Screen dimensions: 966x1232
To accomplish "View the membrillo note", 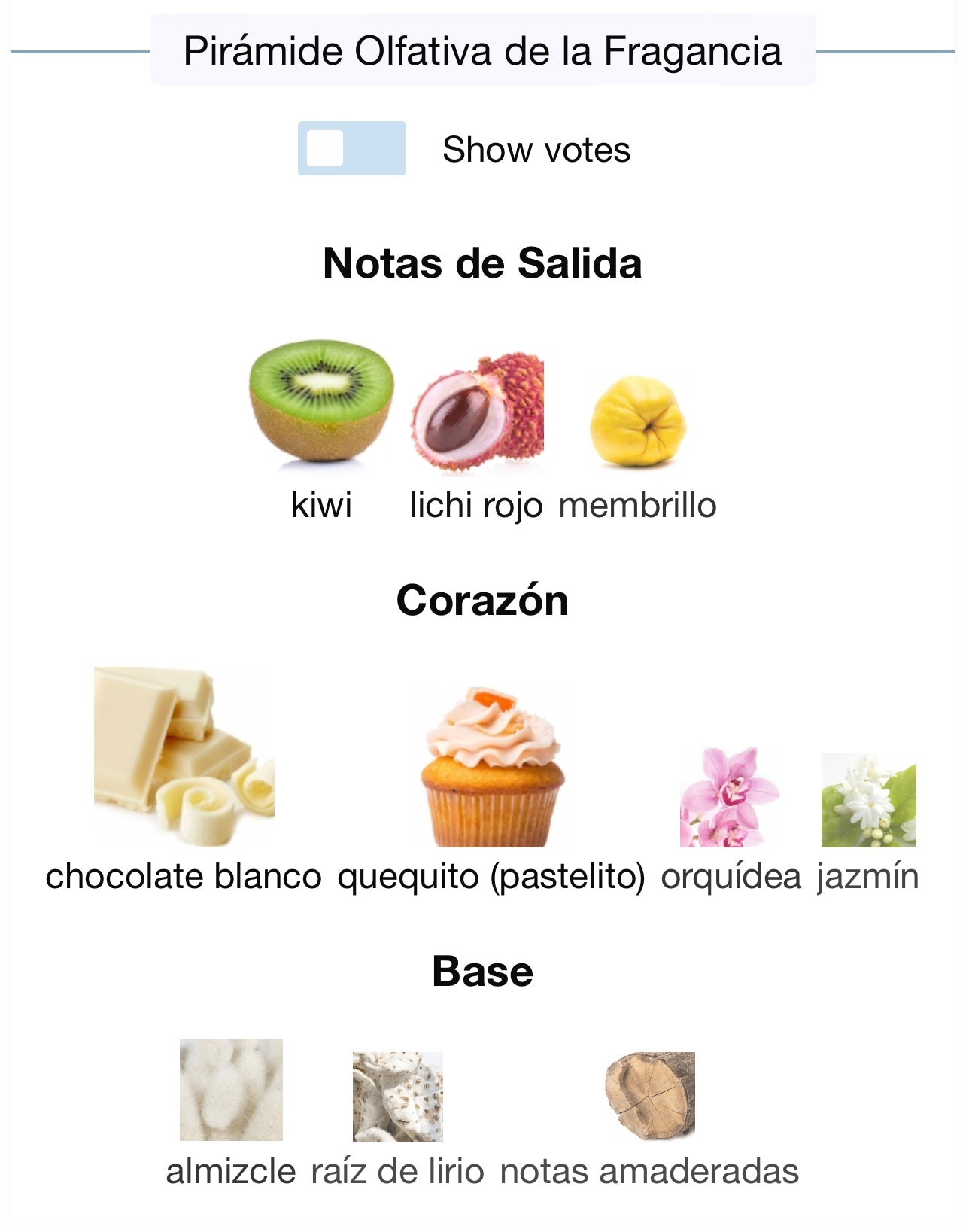I will (638, 421).
